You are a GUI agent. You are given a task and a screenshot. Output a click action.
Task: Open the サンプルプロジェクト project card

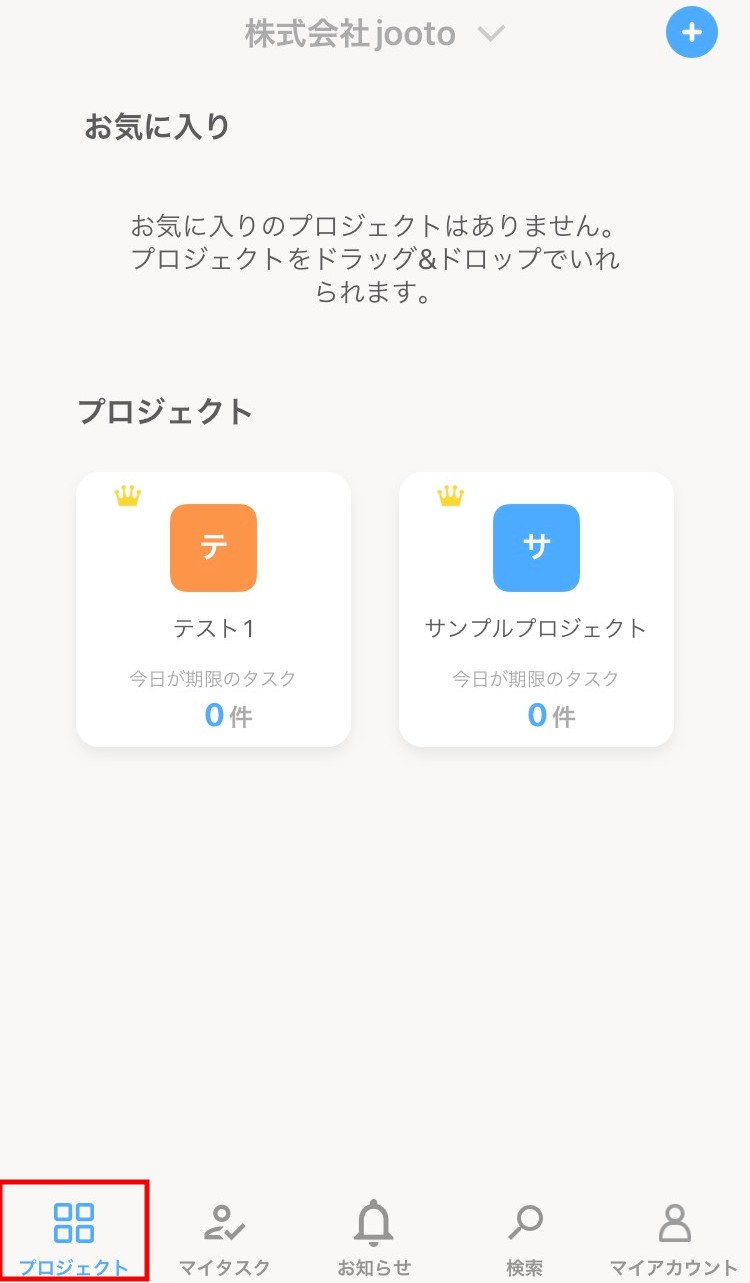pyautogui.click(x=536, y=609)
